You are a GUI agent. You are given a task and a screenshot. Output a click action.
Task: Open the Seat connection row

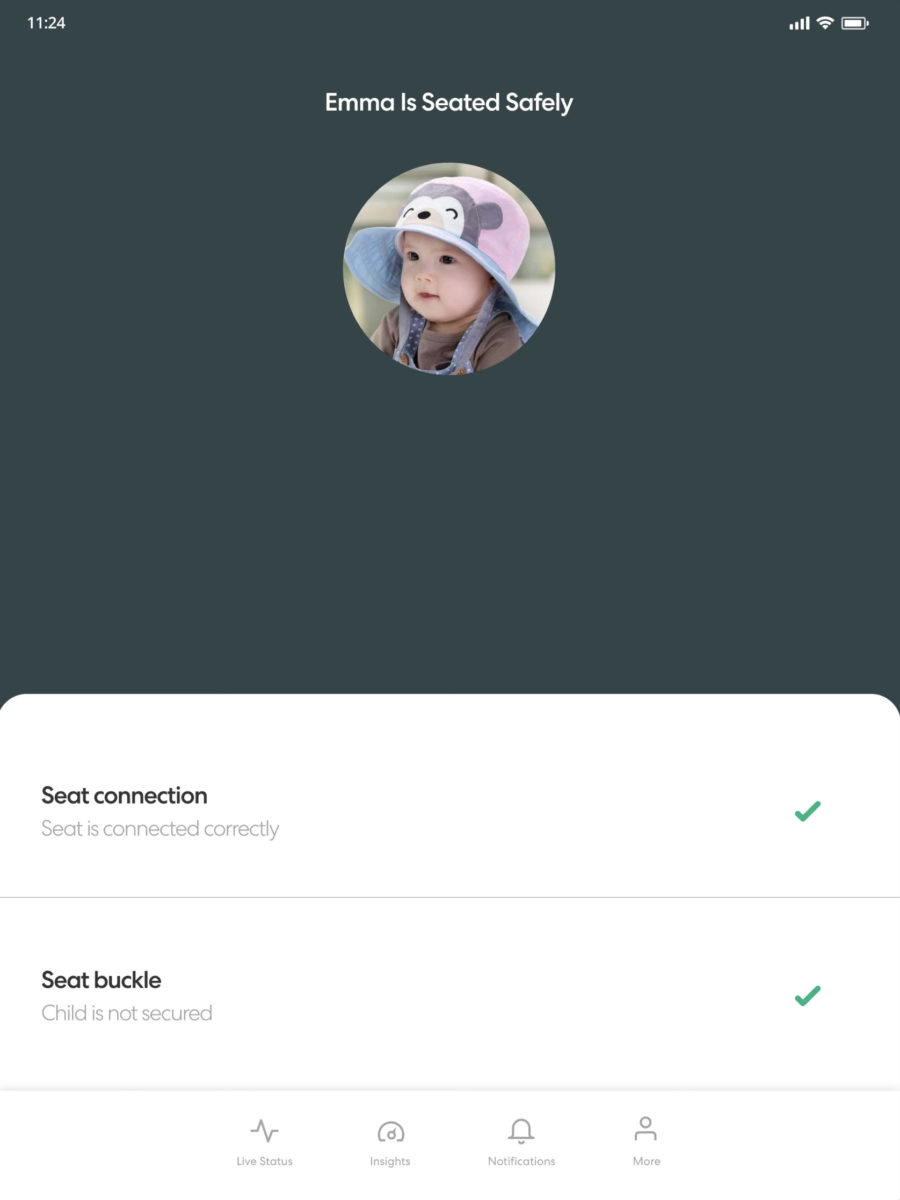[x=450, y=811]
